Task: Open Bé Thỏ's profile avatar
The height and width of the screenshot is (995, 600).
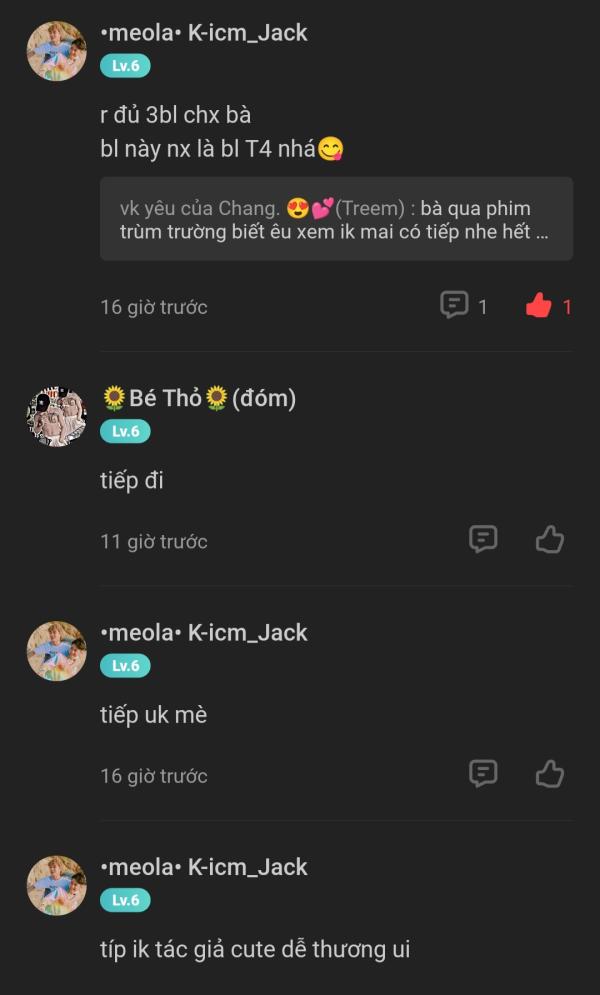Action: click(56, 417)
